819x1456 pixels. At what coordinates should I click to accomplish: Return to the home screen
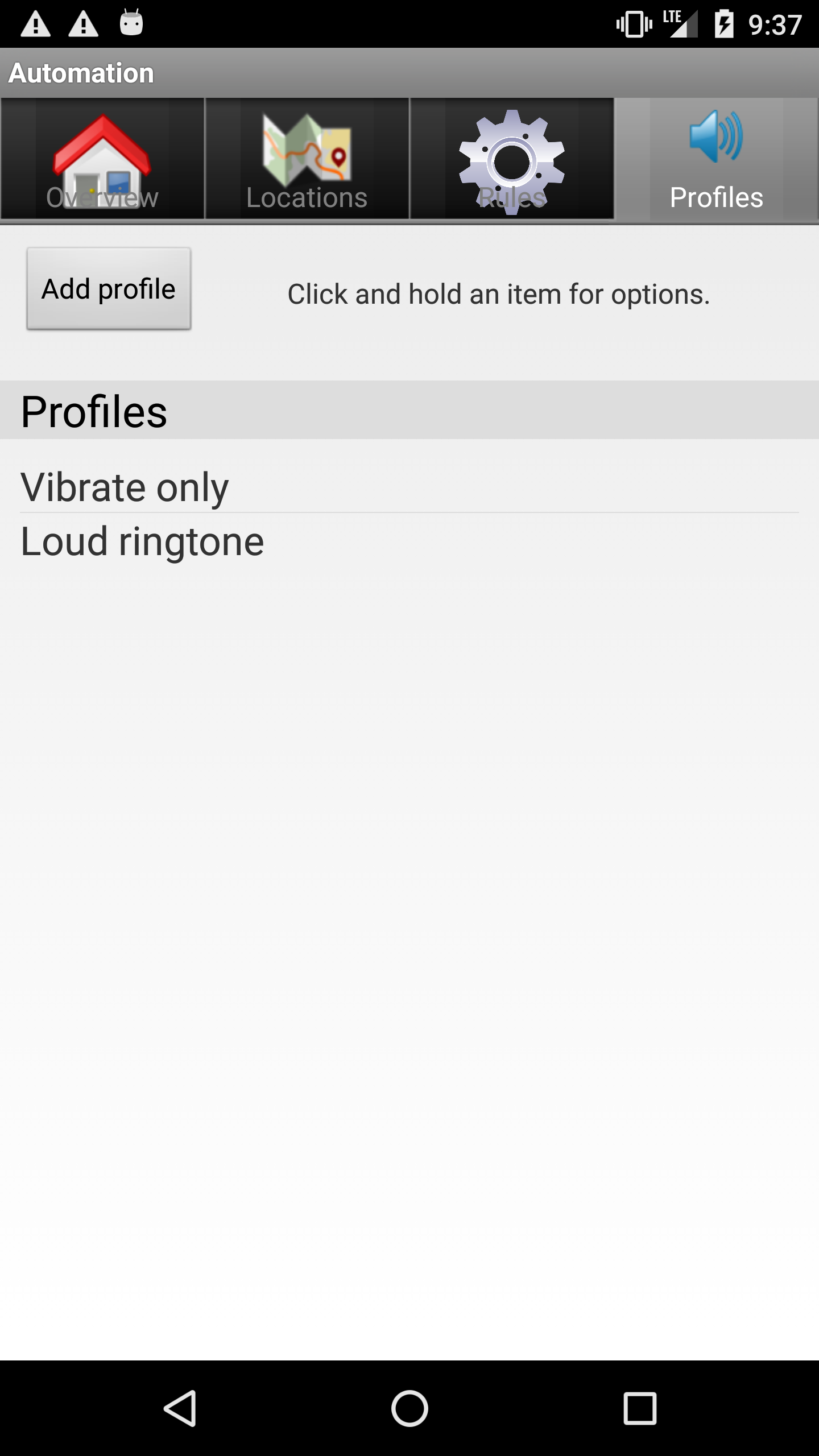pos(409,1408)
